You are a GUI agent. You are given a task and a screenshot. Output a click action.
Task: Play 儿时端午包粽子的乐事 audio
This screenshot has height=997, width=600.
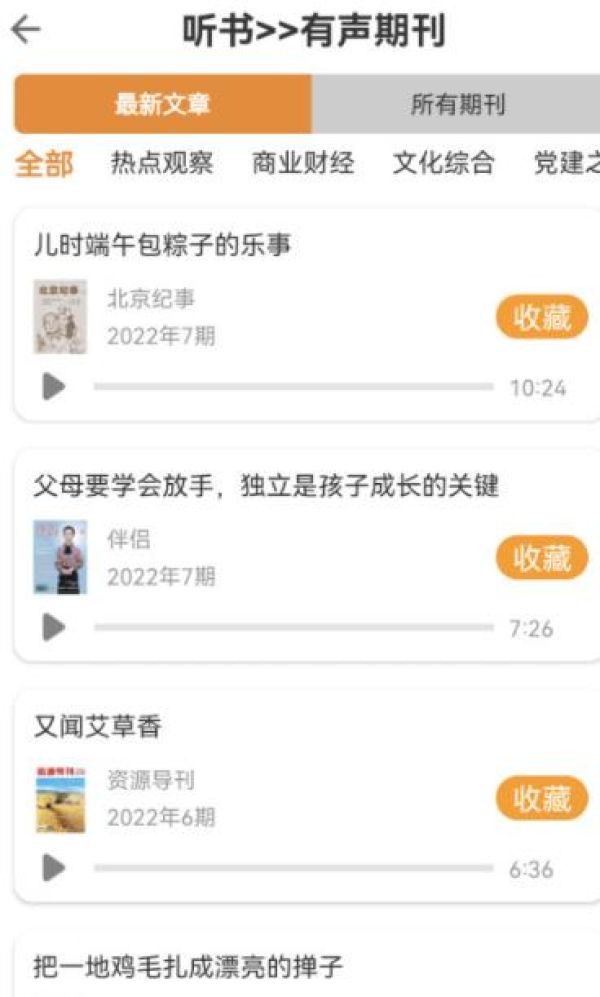[x=54, y=387]
